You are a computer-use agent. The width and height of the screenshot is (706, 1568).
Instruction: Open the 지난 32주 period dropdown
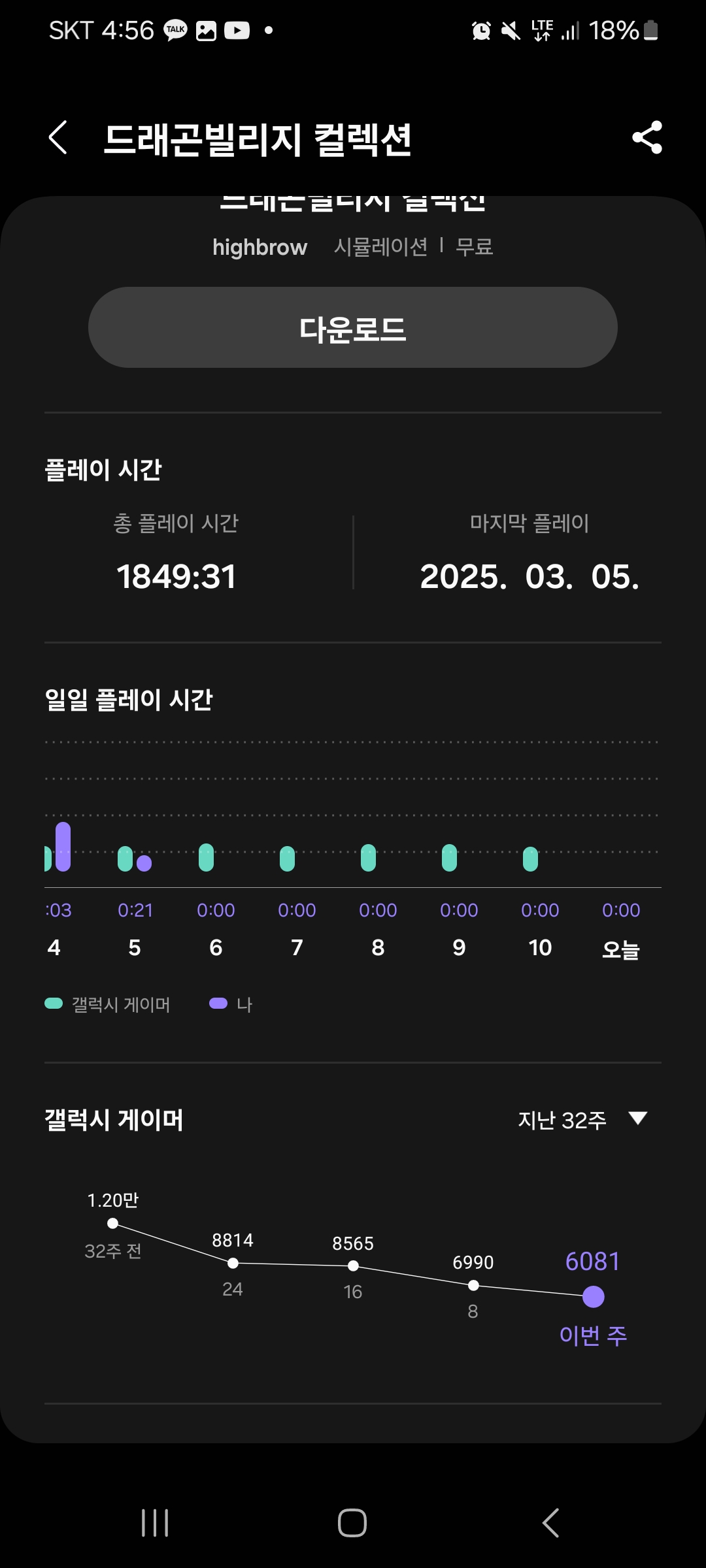582,1120
